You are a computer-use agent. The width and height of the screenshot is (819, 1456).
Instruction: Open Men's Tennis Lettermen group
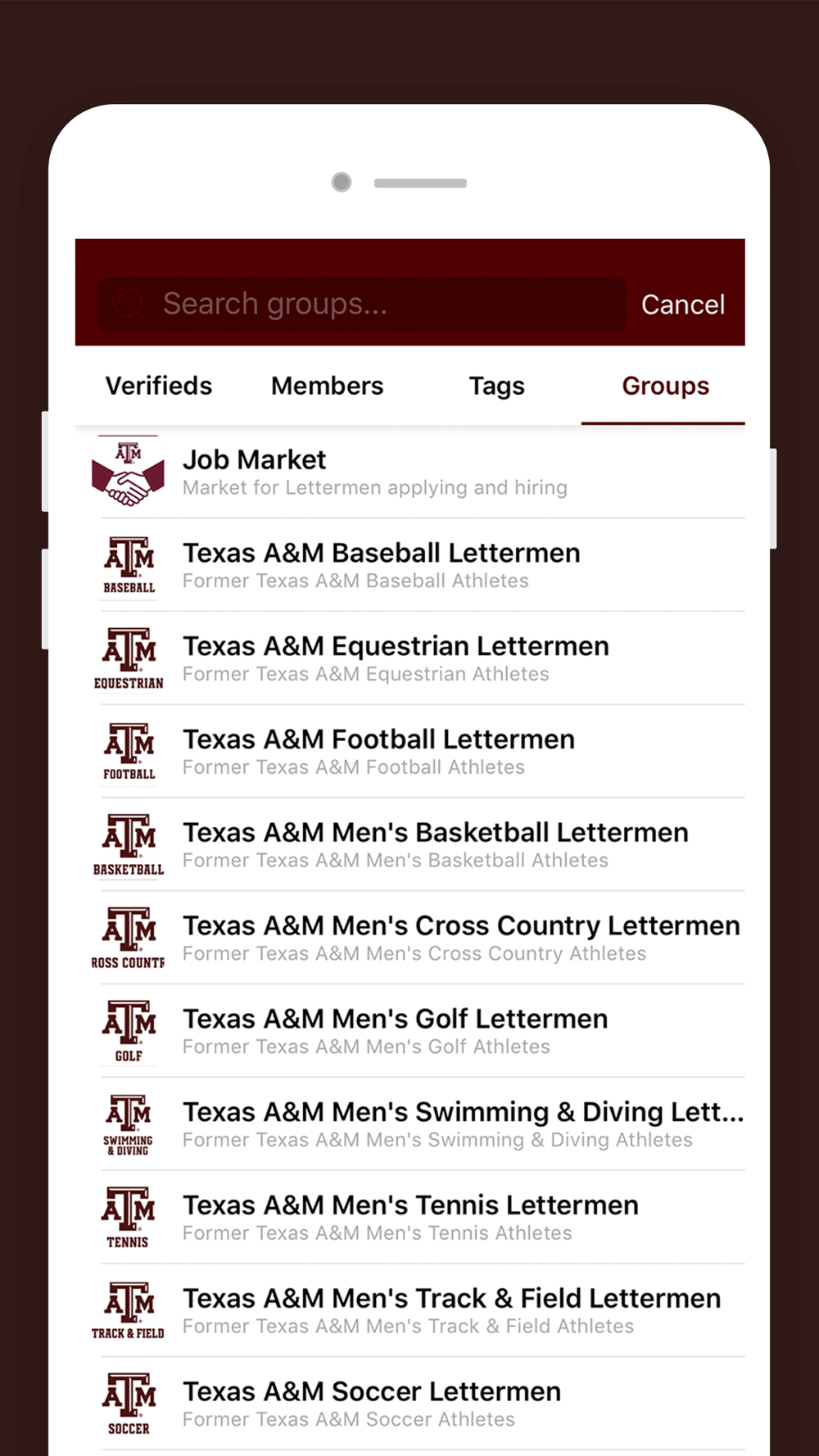[410, 1219]
